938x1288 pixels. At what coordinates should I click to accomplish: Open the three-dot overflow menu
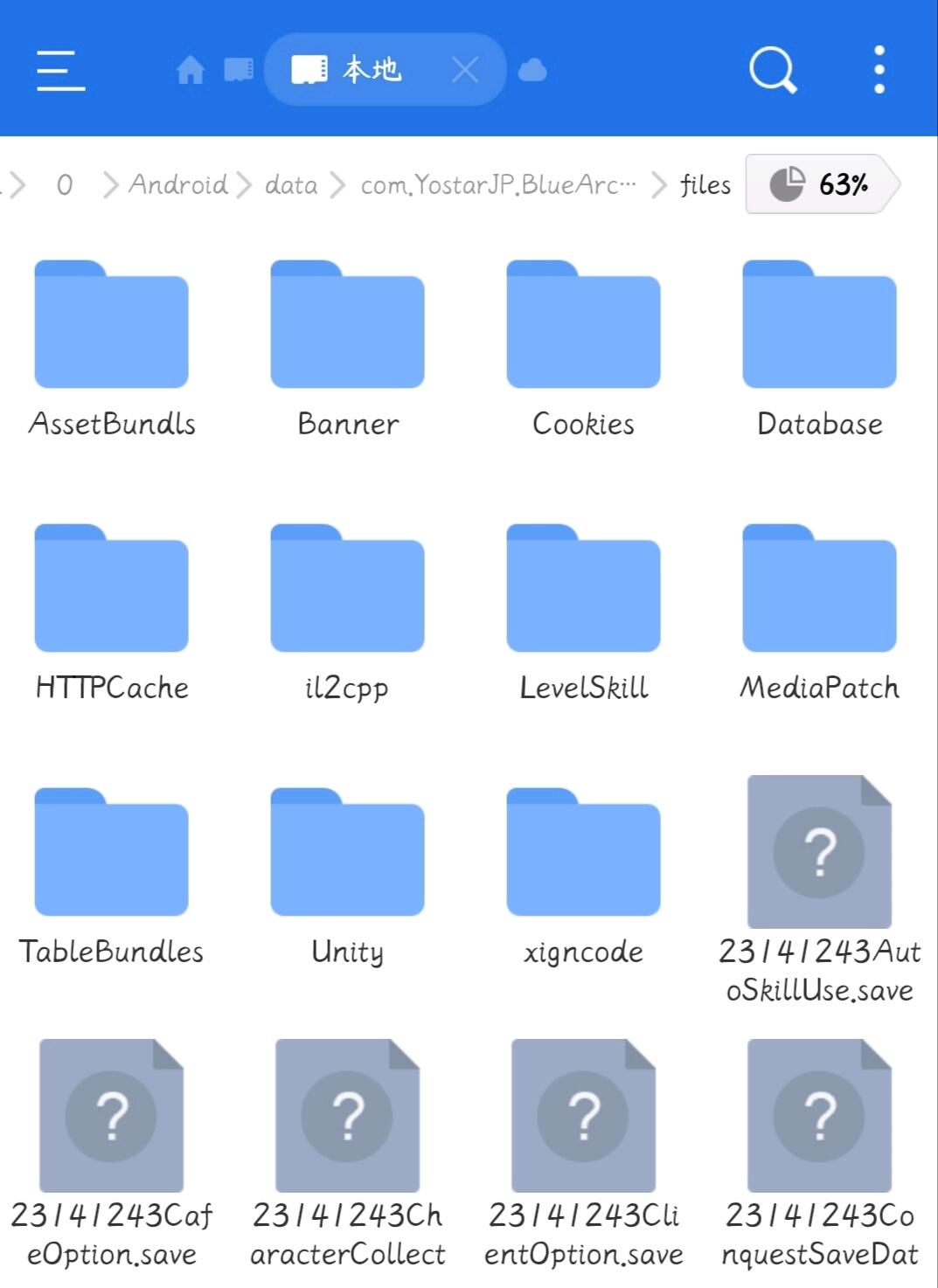(x=879, y=70)
